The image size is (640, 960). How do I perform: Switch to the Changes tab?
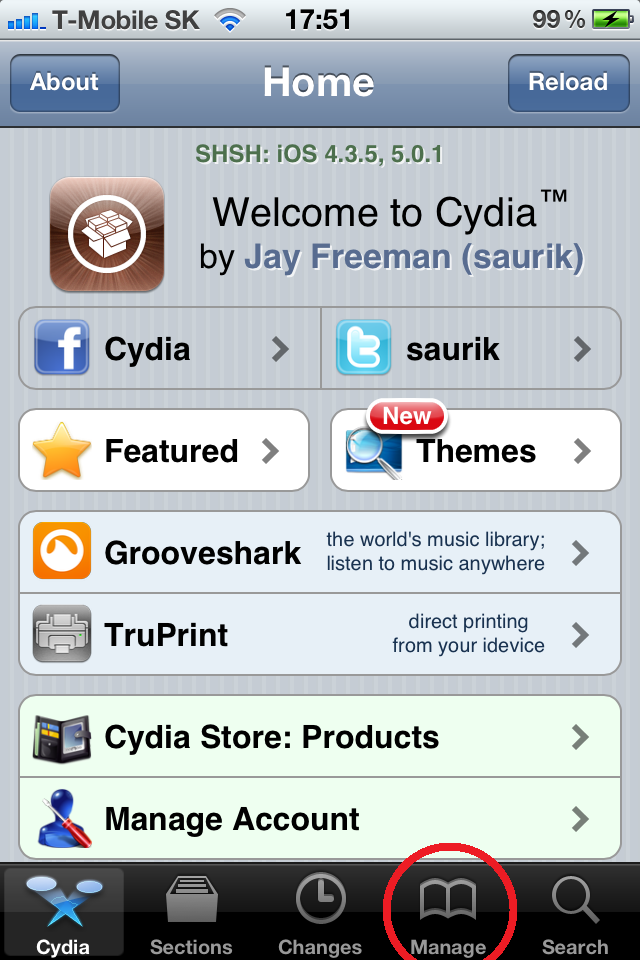[320, 914]
